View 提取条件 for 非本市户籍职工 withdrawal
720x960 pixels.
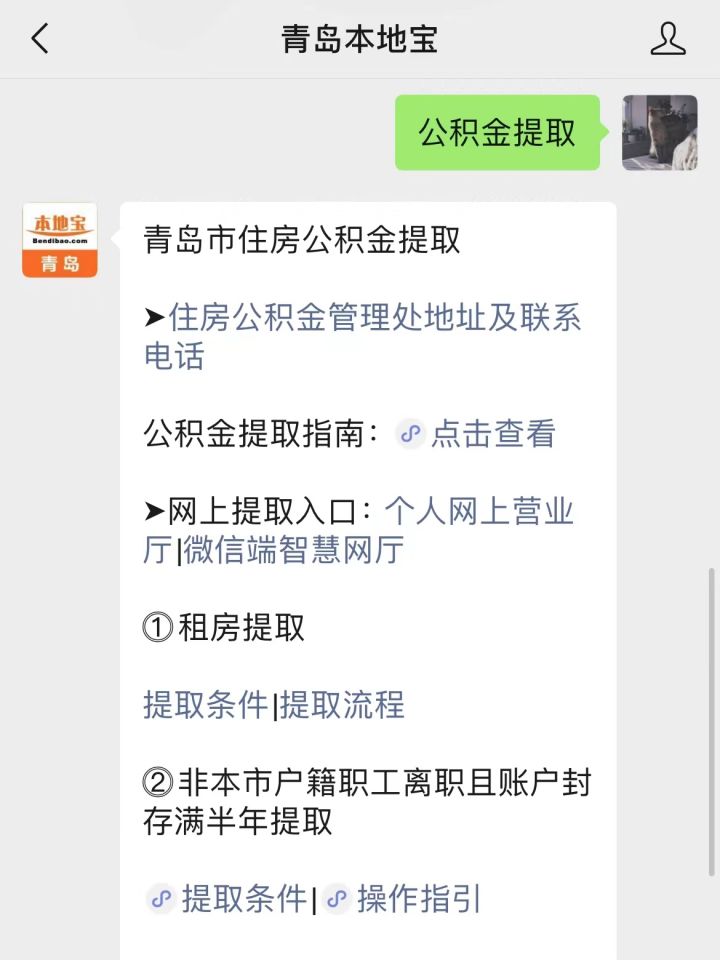click(x=243, y=899)
